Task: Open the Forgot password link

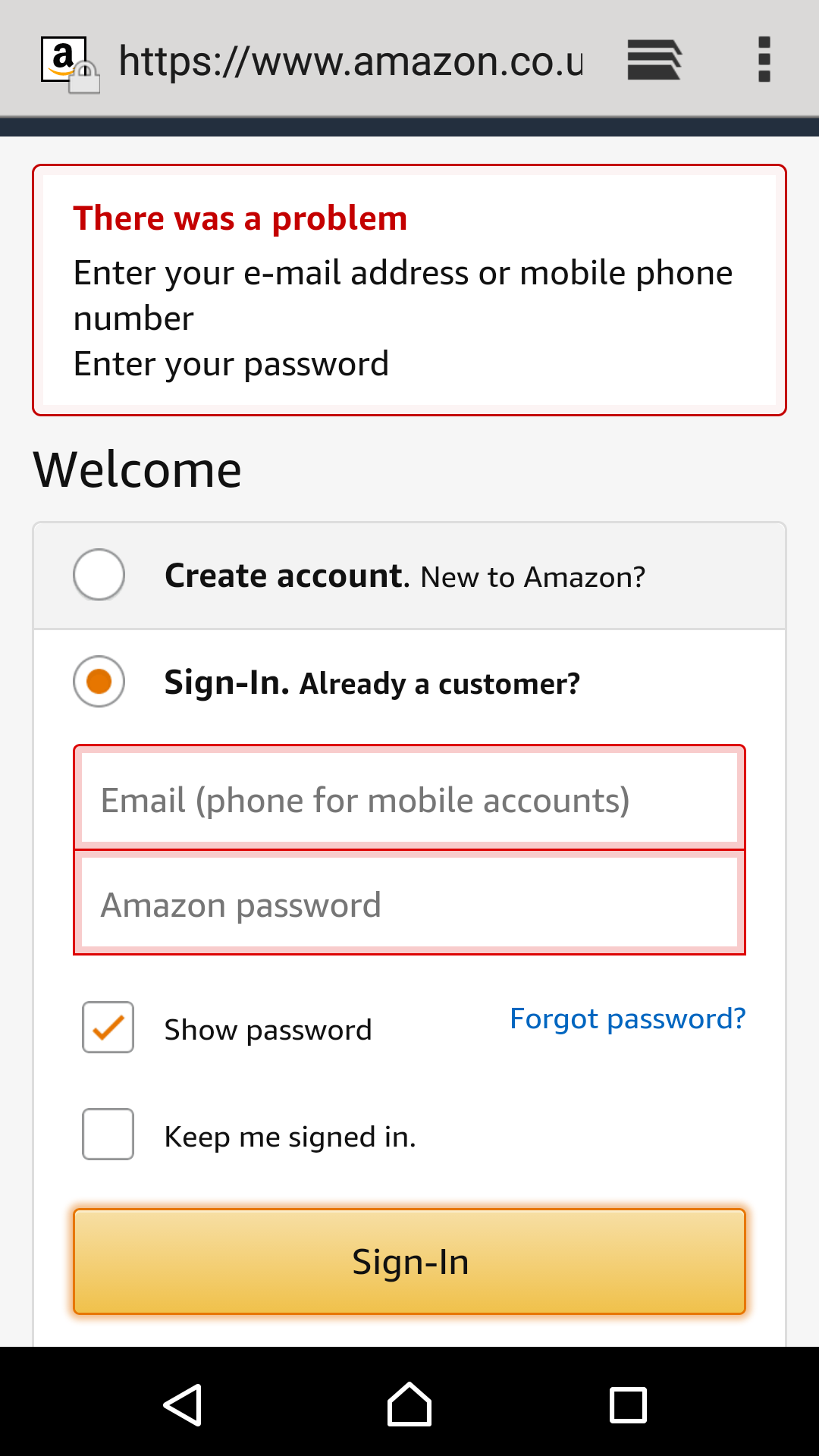Action: click(x=628, y=1018)
